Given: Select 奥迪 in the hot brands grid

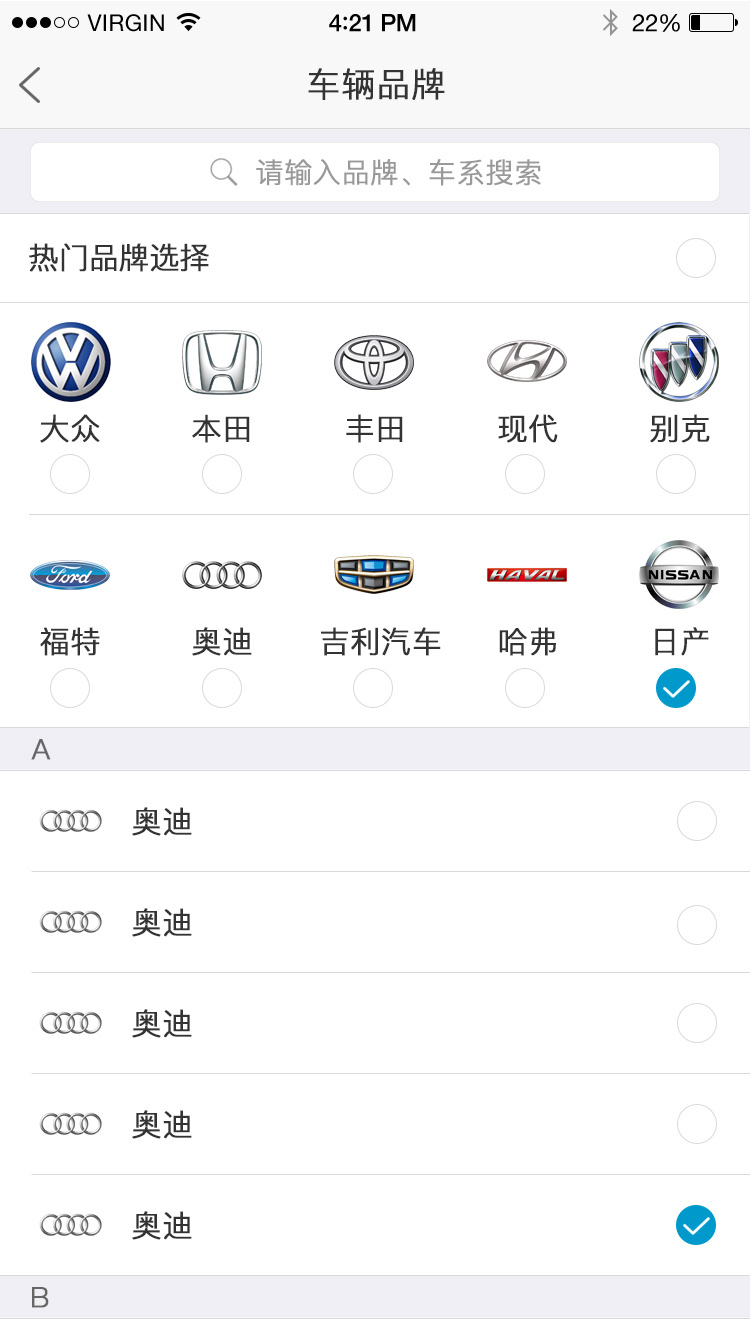Looking at the screenshot, I should 222,688.
